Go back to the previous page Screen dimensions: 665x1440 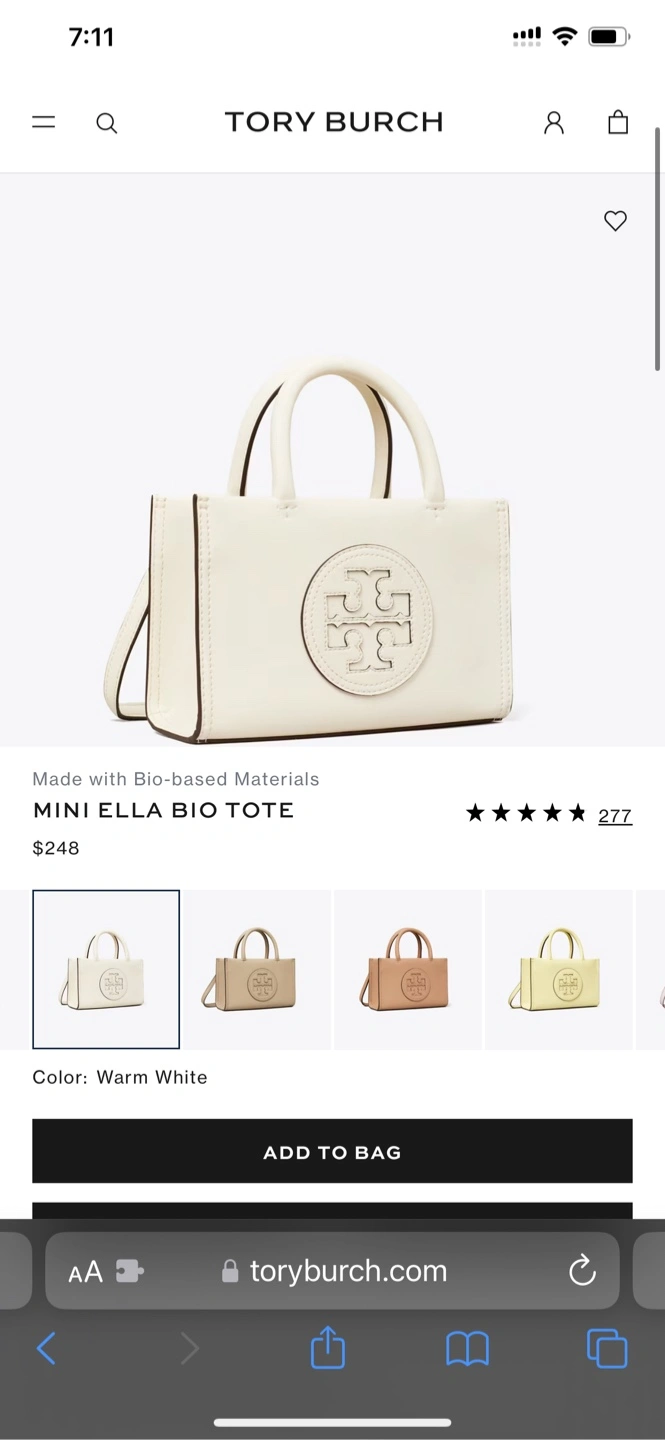tap(46, 1349)
